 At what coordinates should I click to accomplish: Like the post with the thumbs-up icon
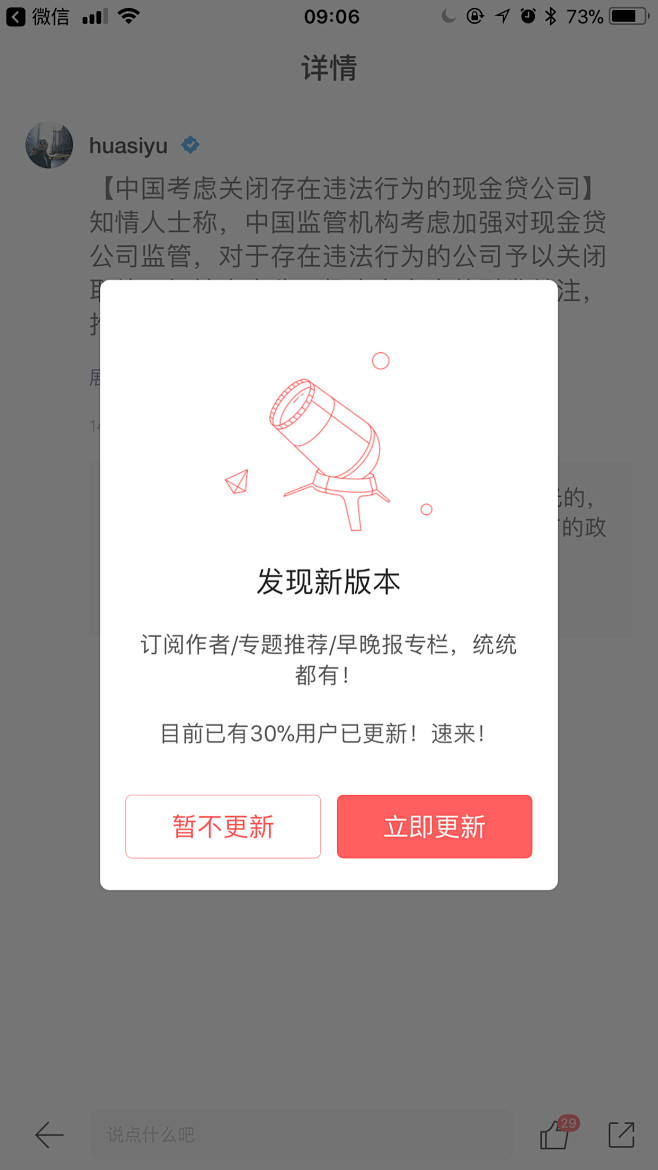[555, 1135]
